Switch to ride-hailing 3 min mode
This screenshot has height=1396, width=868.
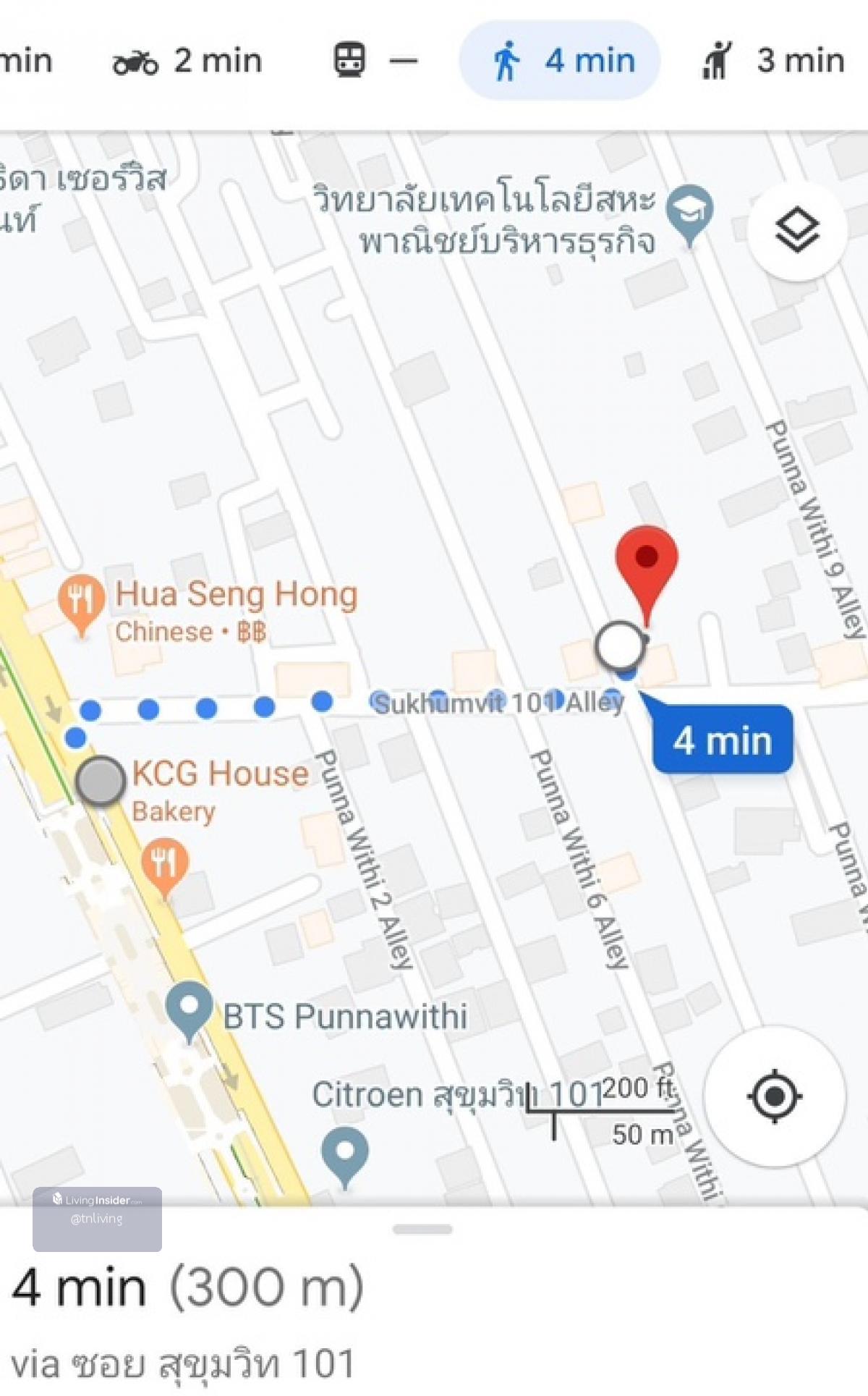(x=773, y=61)
